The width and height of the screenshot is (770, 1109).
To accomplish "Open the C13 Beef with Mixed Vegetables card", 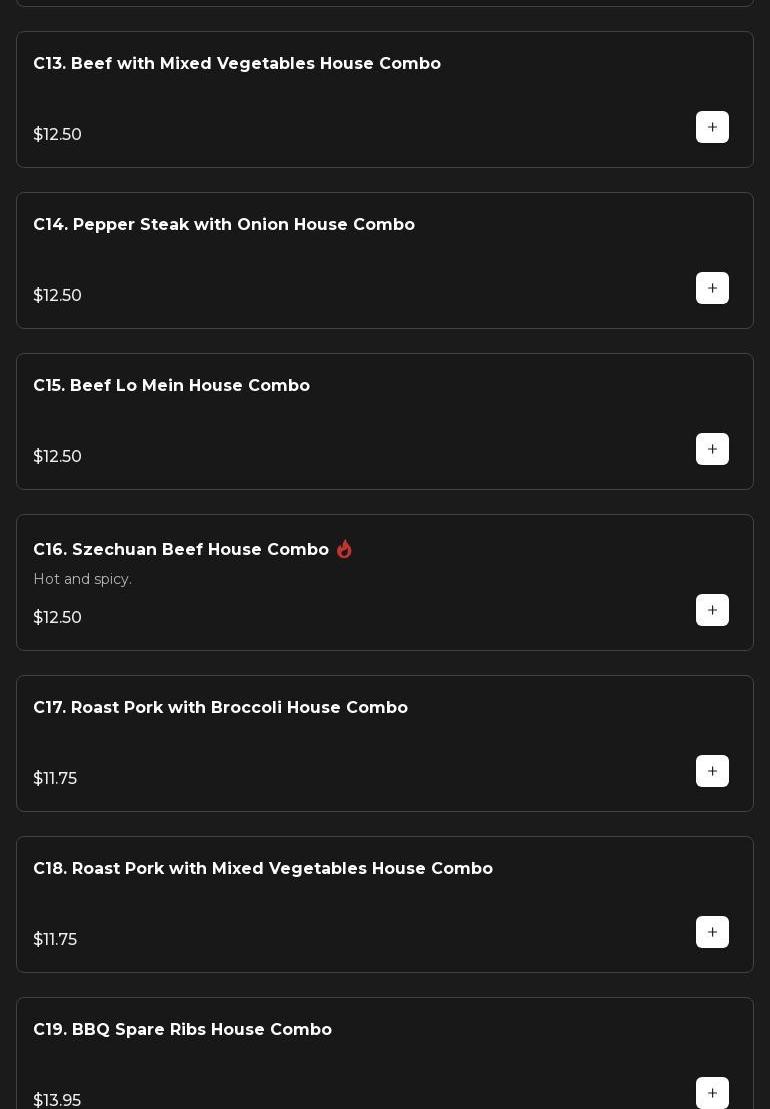I will (x=237, y=64).
